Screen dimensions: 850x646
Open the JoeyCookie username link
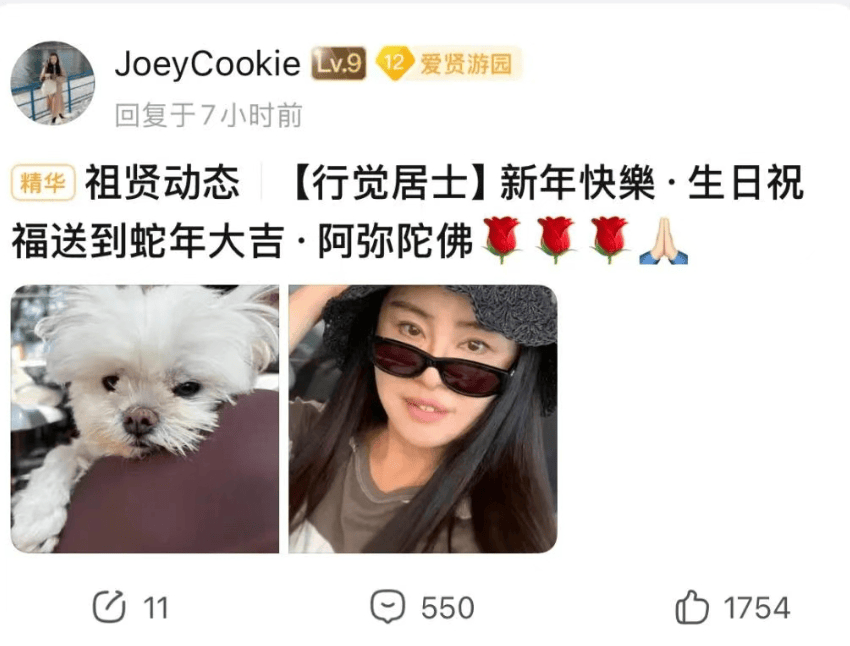(x=207, y=65)
